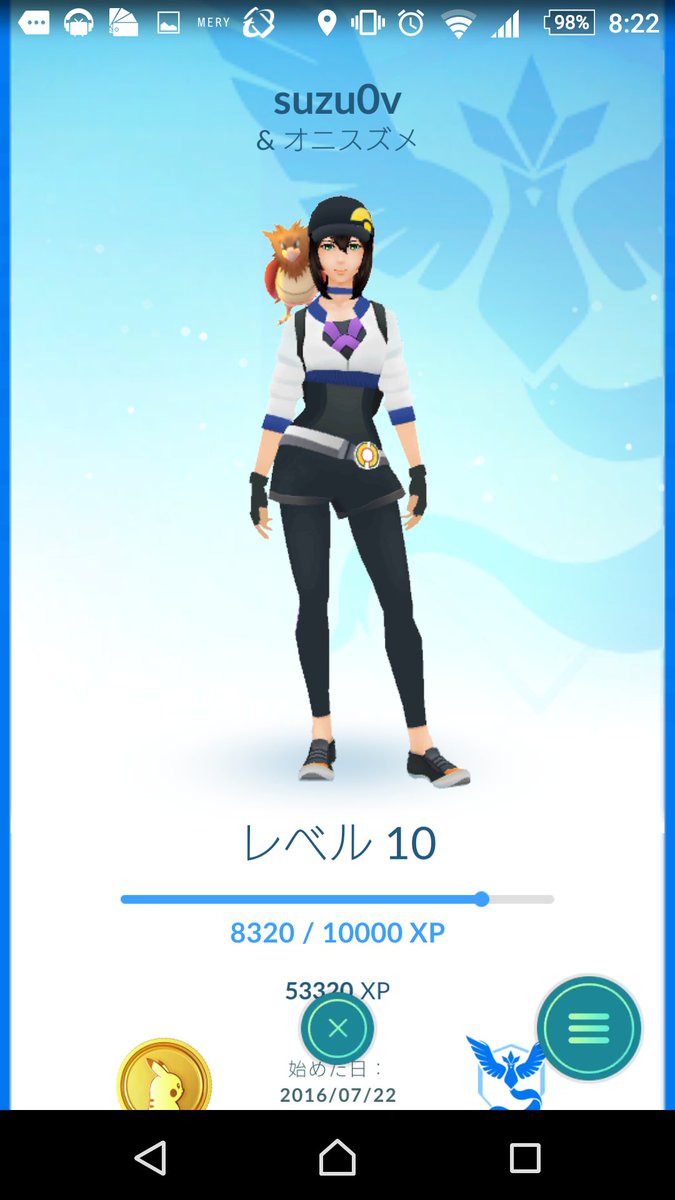Open the recent apps overview
The width and height of the screenshot is (675, 1200).
[524, 1158]
